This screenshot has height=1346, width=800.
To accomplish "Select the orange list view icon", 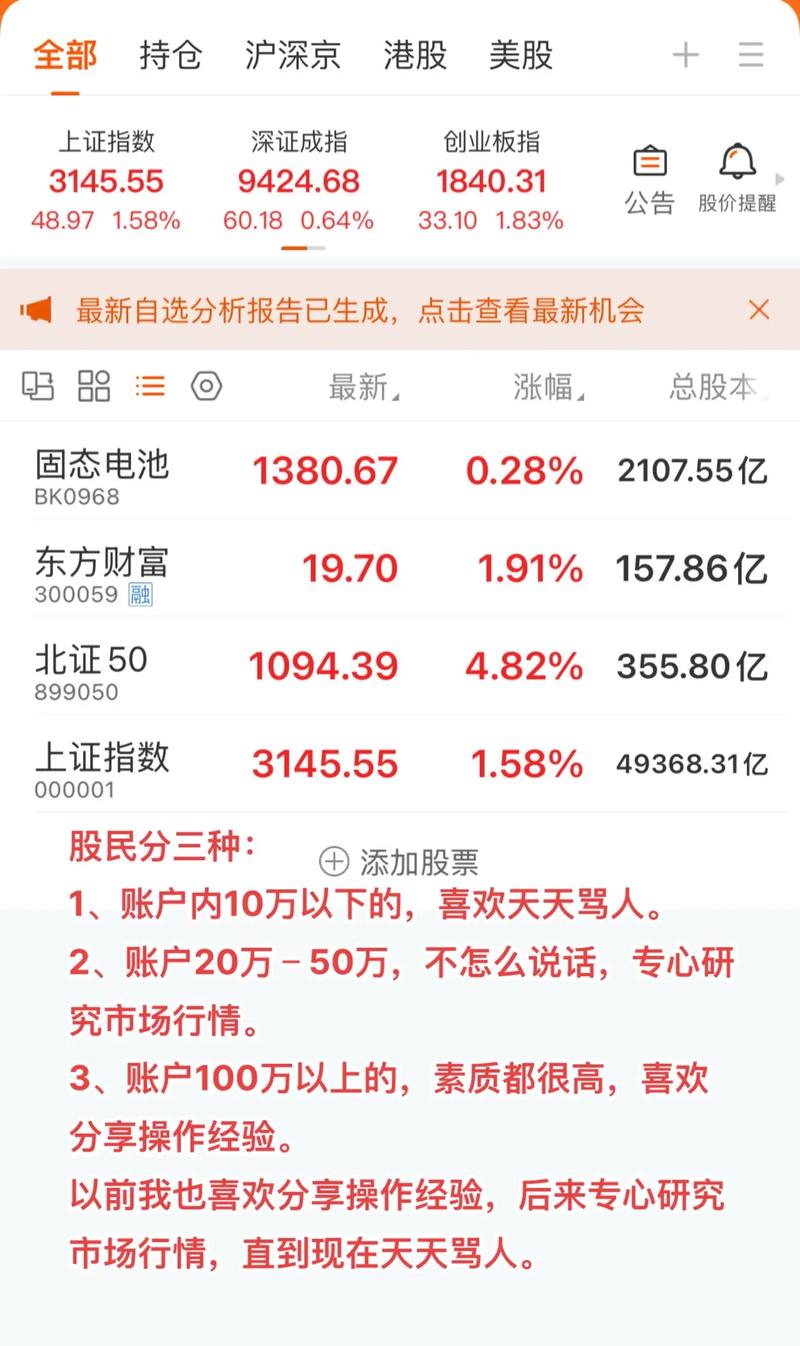I will click(x=150, y=386).
